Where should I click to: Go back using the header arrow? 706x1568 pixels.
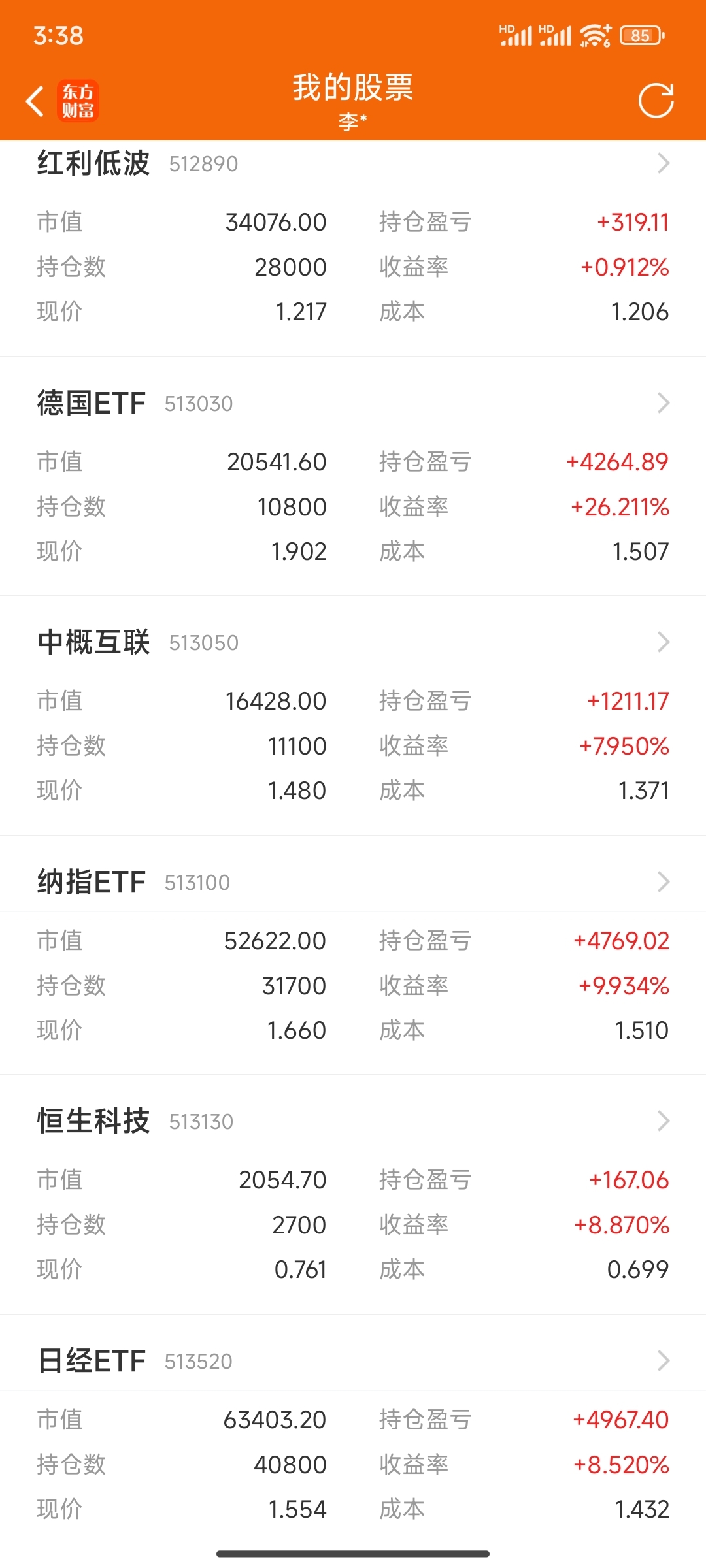tap(35, 101)
